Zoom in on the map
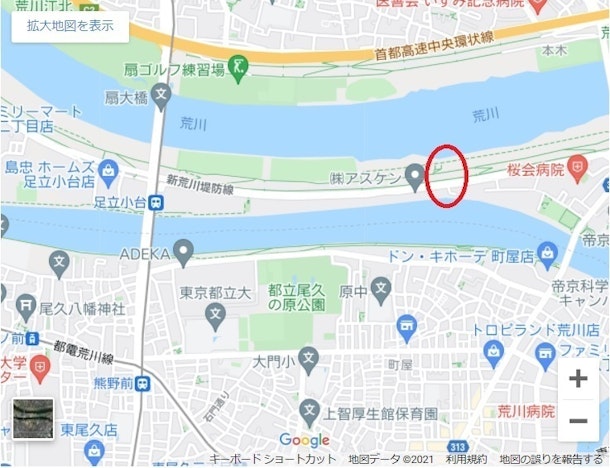The width and height of the screenshot is (610, 468). click(x=578, y=379)
